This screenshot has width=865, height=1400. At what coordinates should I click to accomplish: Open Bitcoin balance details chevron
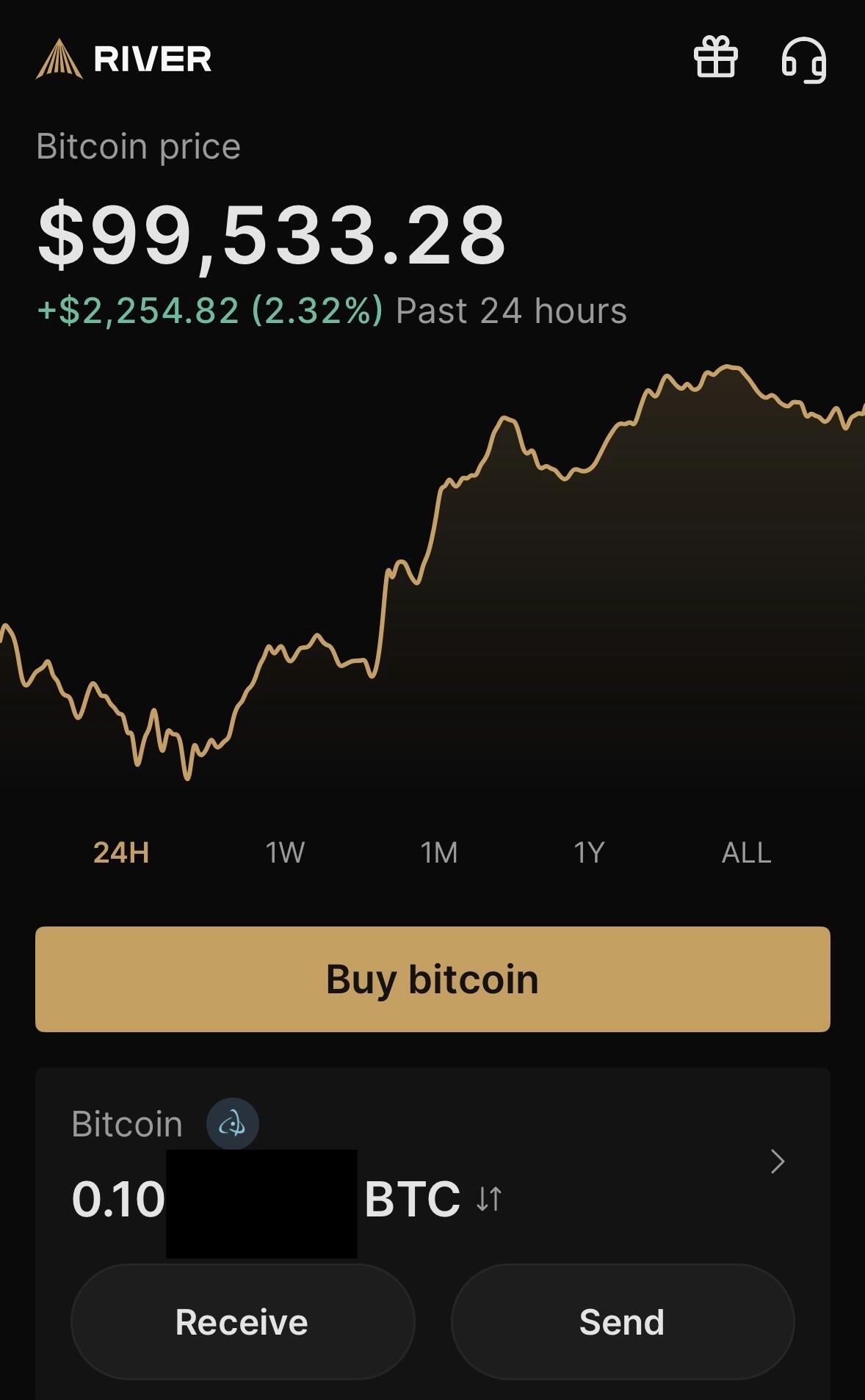(x=778, y=1161)
